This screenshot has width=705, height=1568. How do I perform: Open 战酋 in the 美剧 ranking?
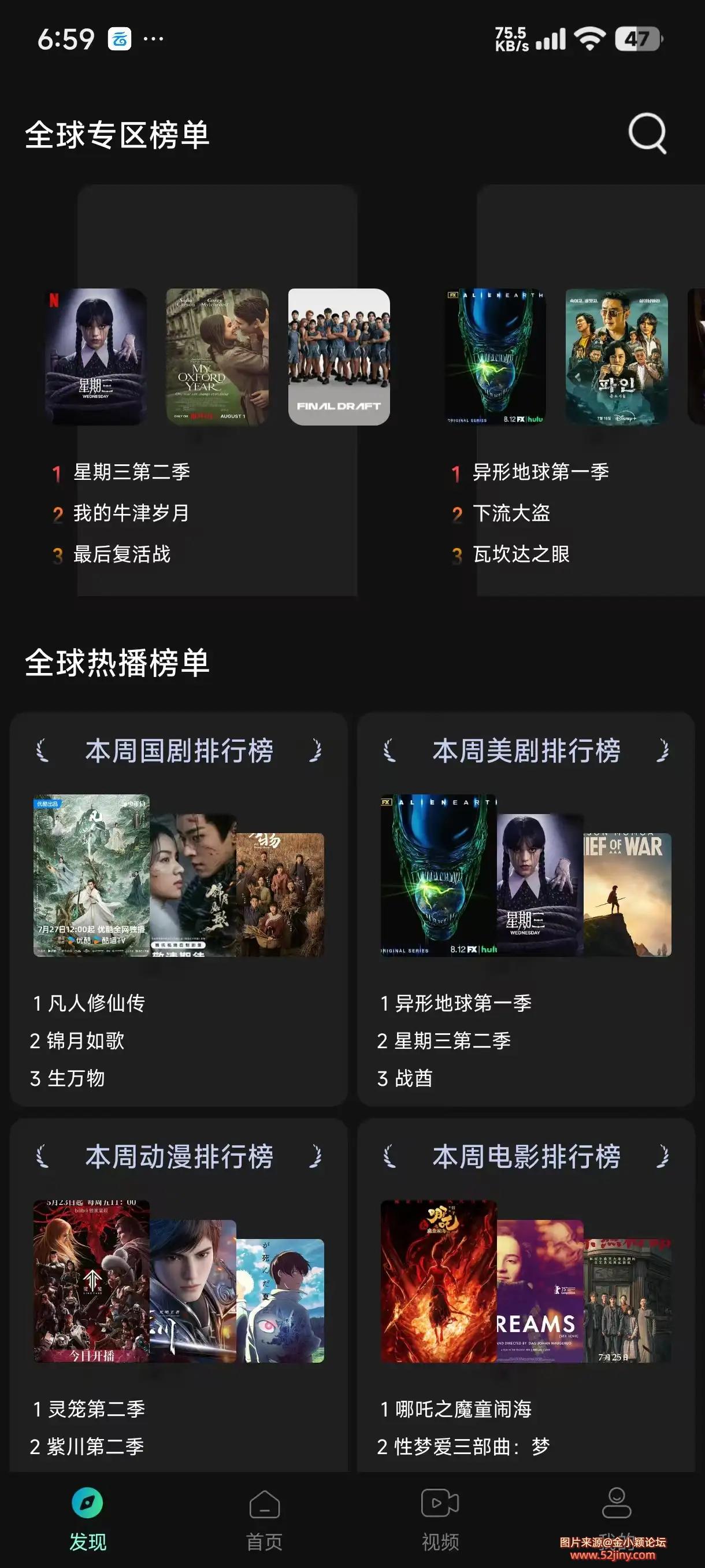pyautogui.click(x=414, y=1079)
